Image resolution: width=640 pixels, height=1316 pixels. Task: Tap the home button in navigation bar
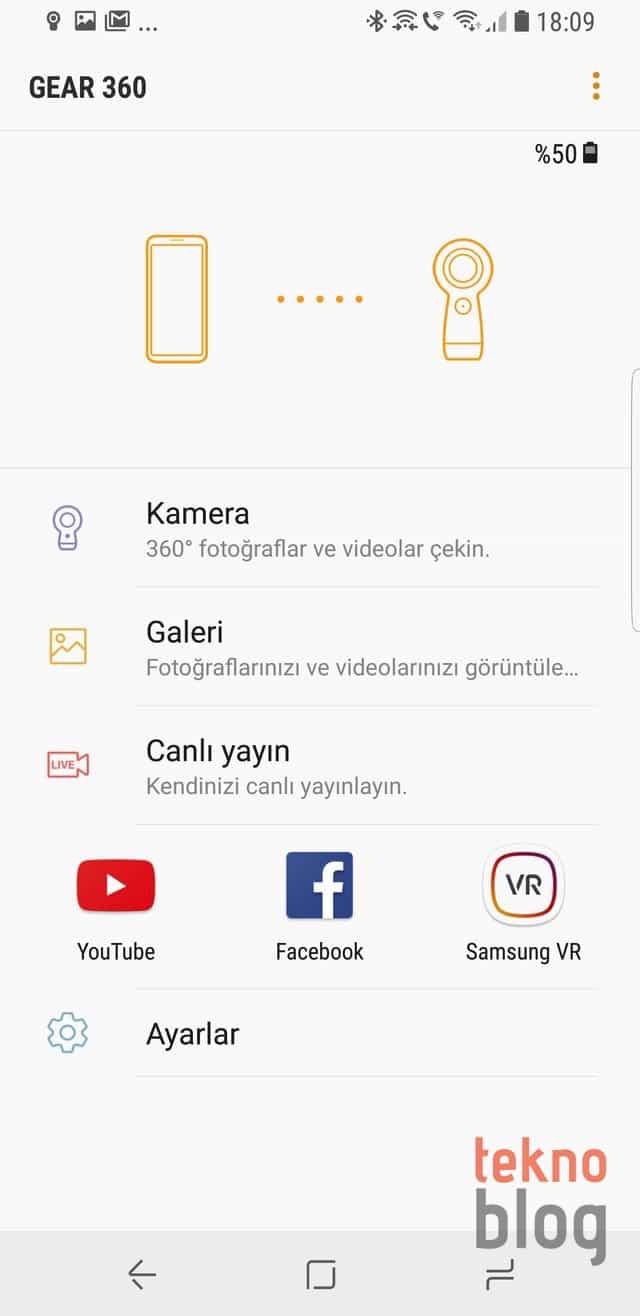pyautogui.click(x=321, y=1274)
